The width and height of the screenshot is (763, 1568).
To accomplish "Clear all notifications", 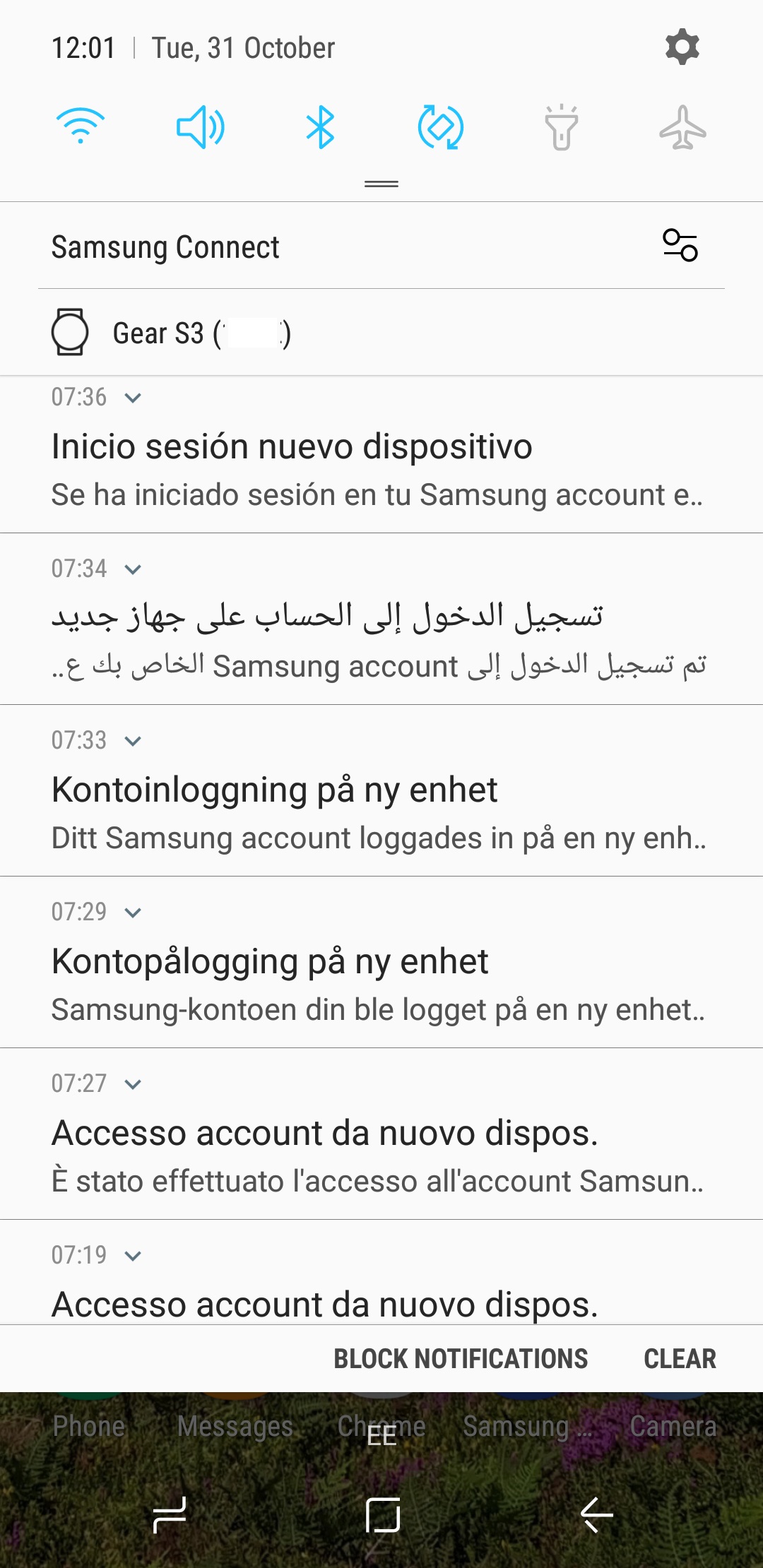I will coord(680,1358).
